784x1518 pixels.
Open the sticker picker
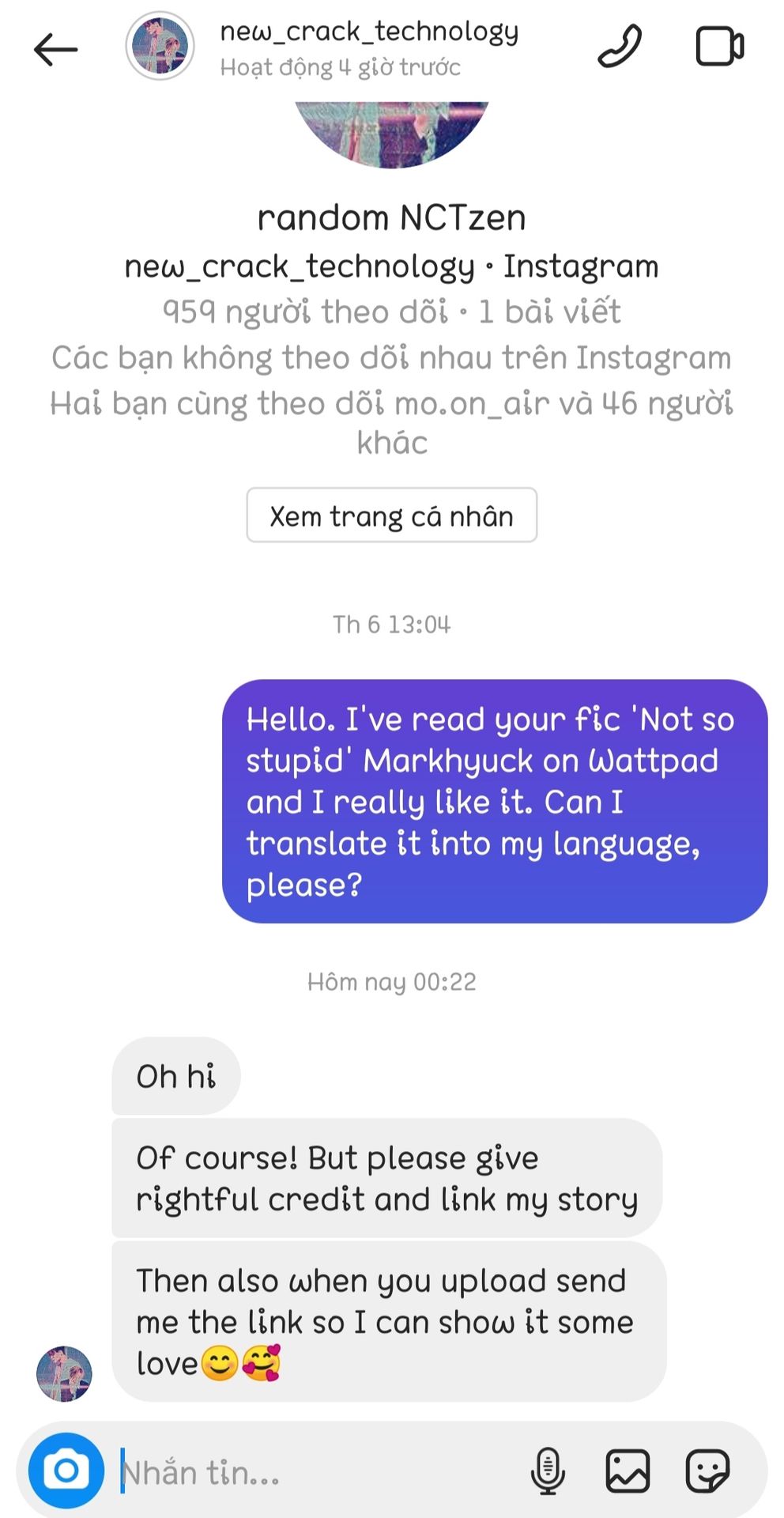point(708,1471)
